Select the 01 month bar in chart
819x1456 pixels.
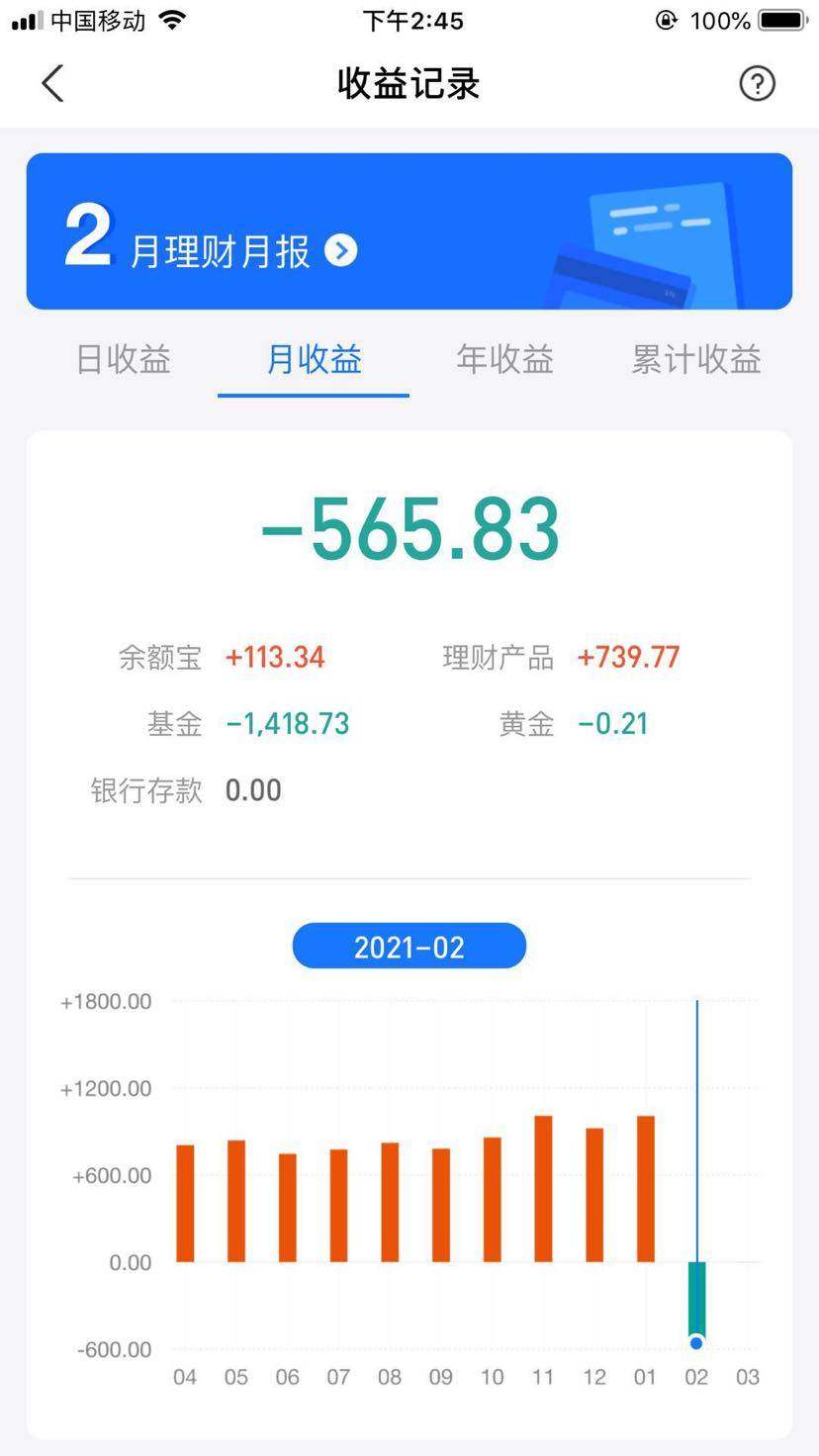click(646, 1188)
